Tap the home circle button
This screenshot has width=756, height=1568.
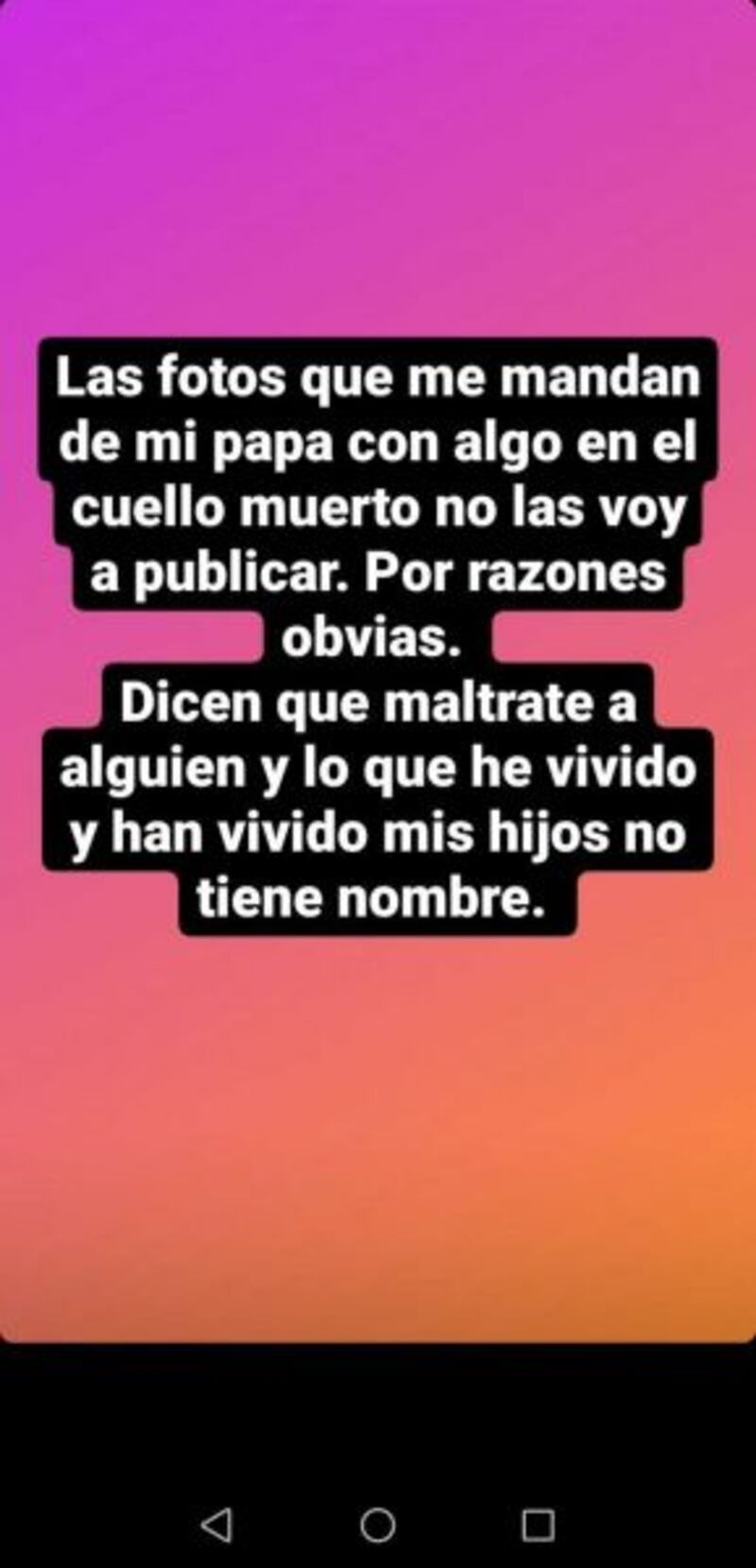tap(378, 1525)
